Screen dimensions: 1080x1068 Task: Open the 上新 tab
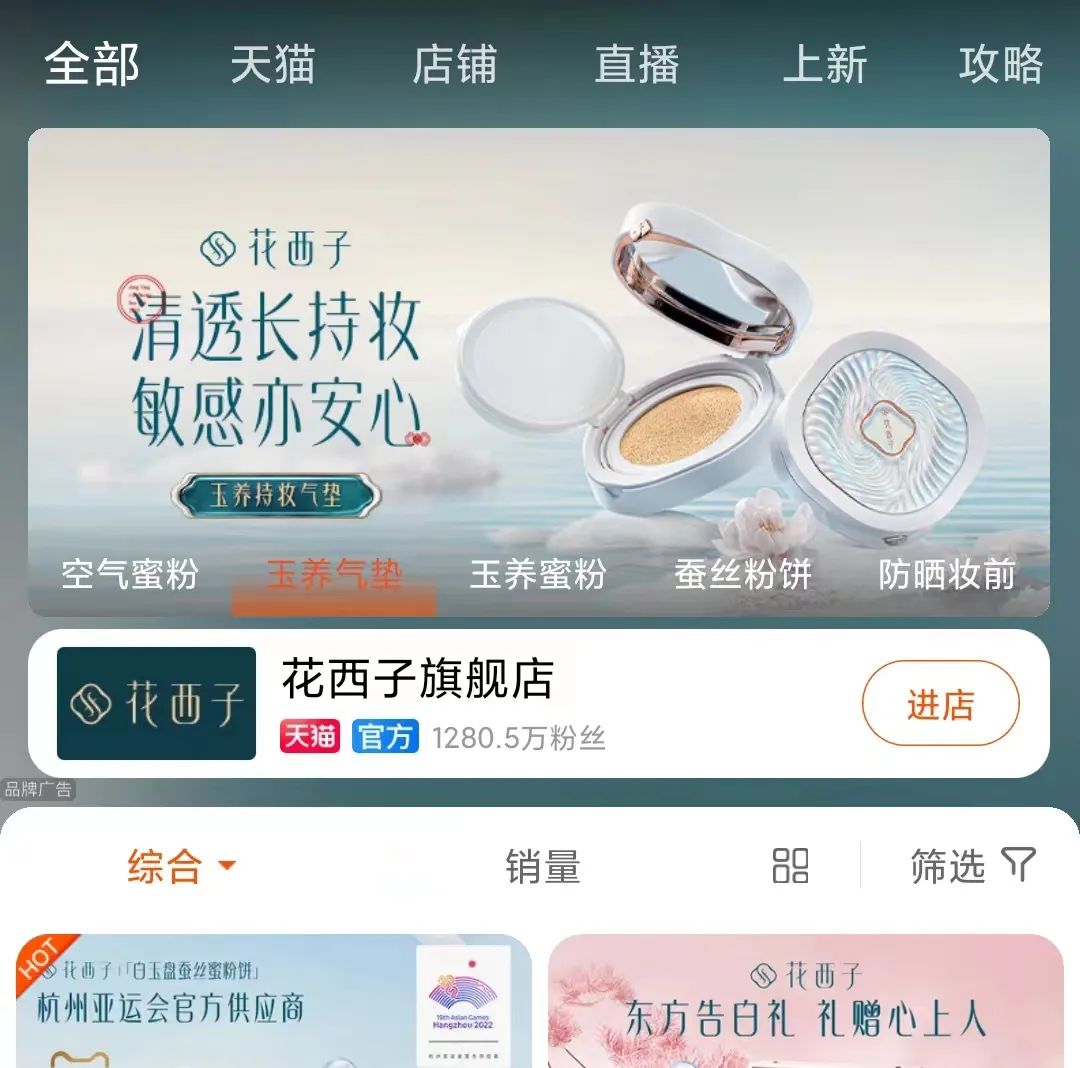tap(825, 65)
